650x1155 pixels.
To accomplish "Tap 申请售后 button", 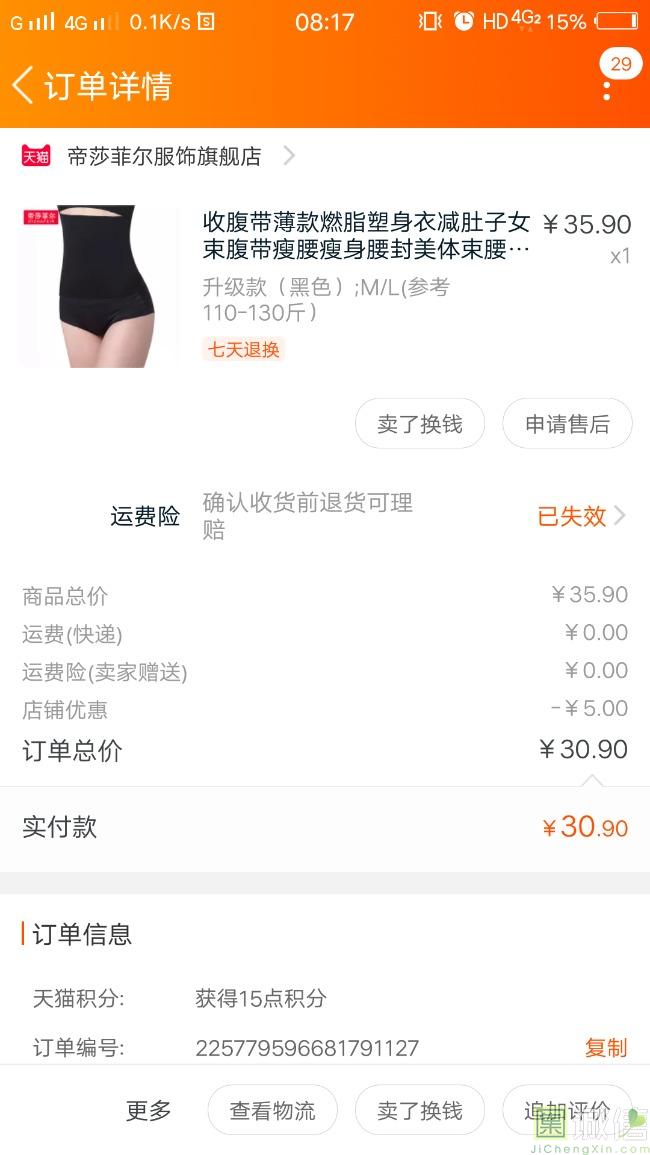I will (x=567, y=424).
